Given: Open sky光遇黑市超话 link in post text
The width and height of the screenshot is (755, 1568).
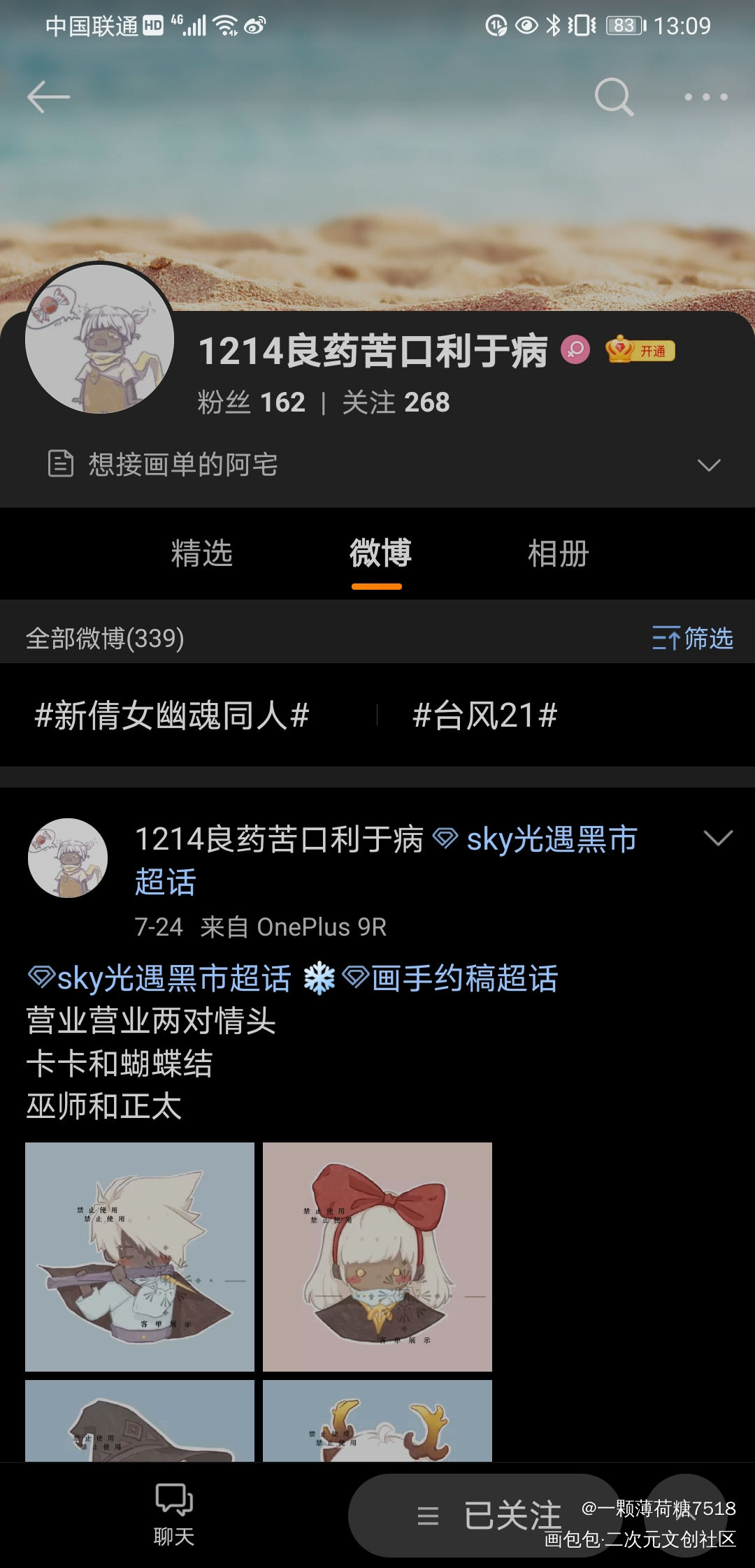Looking at the screenshot, I should 159,978.
